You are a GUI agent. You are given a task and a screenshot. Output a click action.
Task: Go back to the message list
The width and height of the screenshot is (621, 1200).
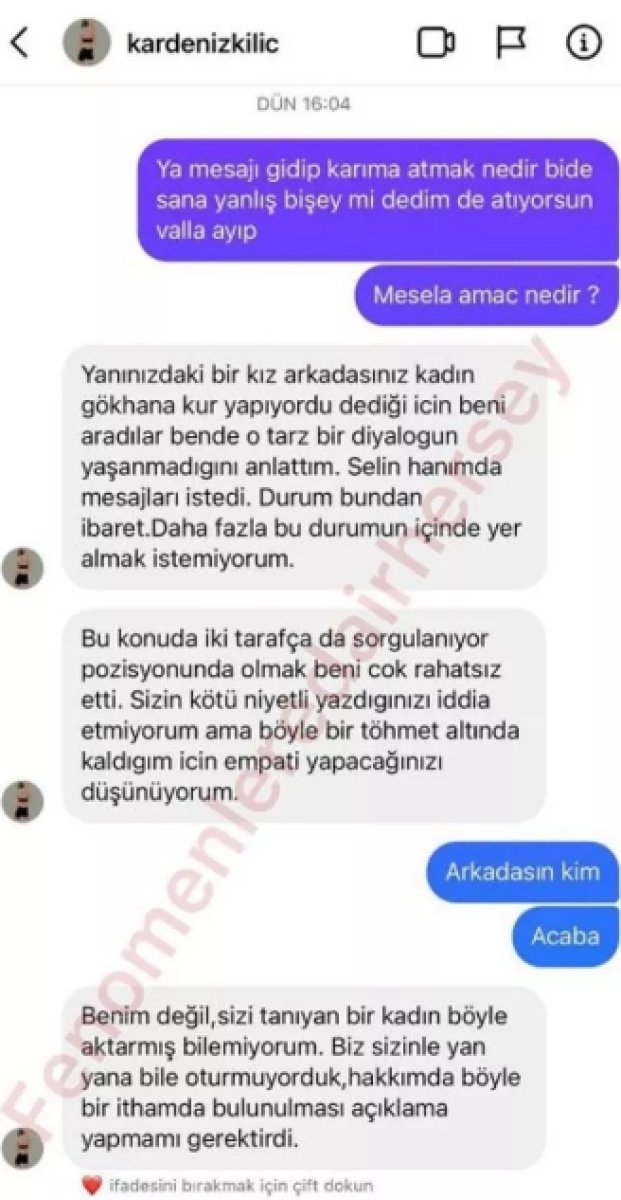tap(21, 43)
